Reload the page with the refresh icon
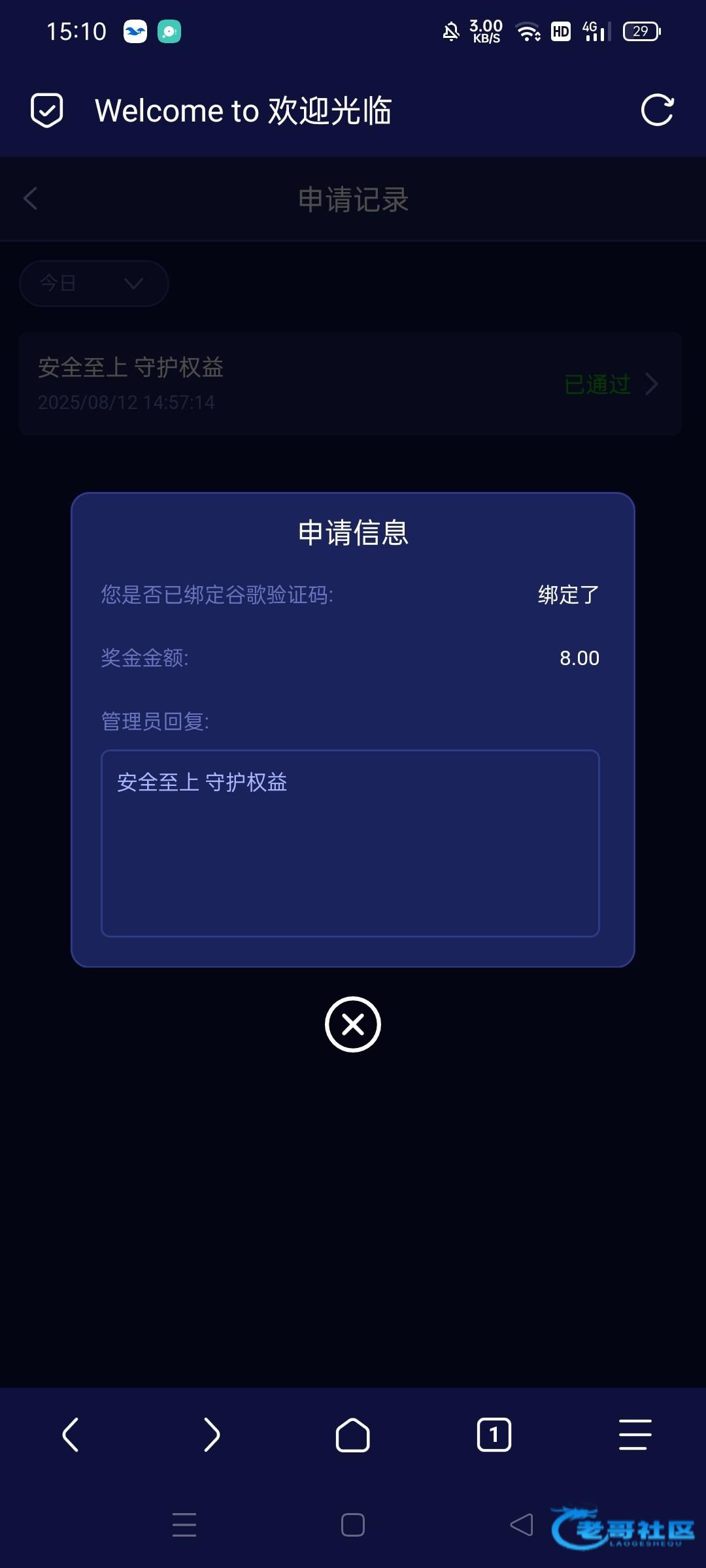The height and width of the screenshot is (1568, 706). click(x=657, y=110)
